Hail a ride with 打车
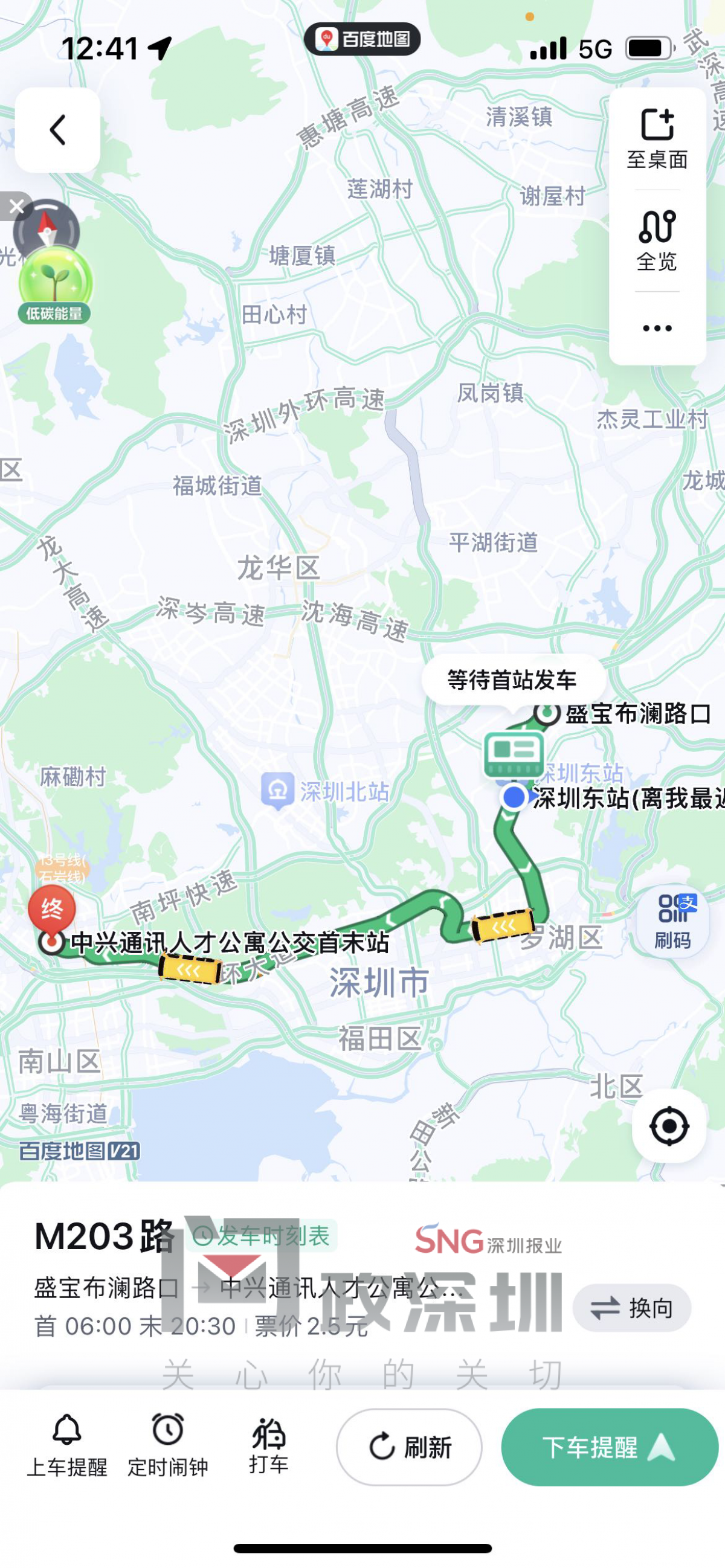Viewport: 725px width, 1568px height. pos(268,1445)
